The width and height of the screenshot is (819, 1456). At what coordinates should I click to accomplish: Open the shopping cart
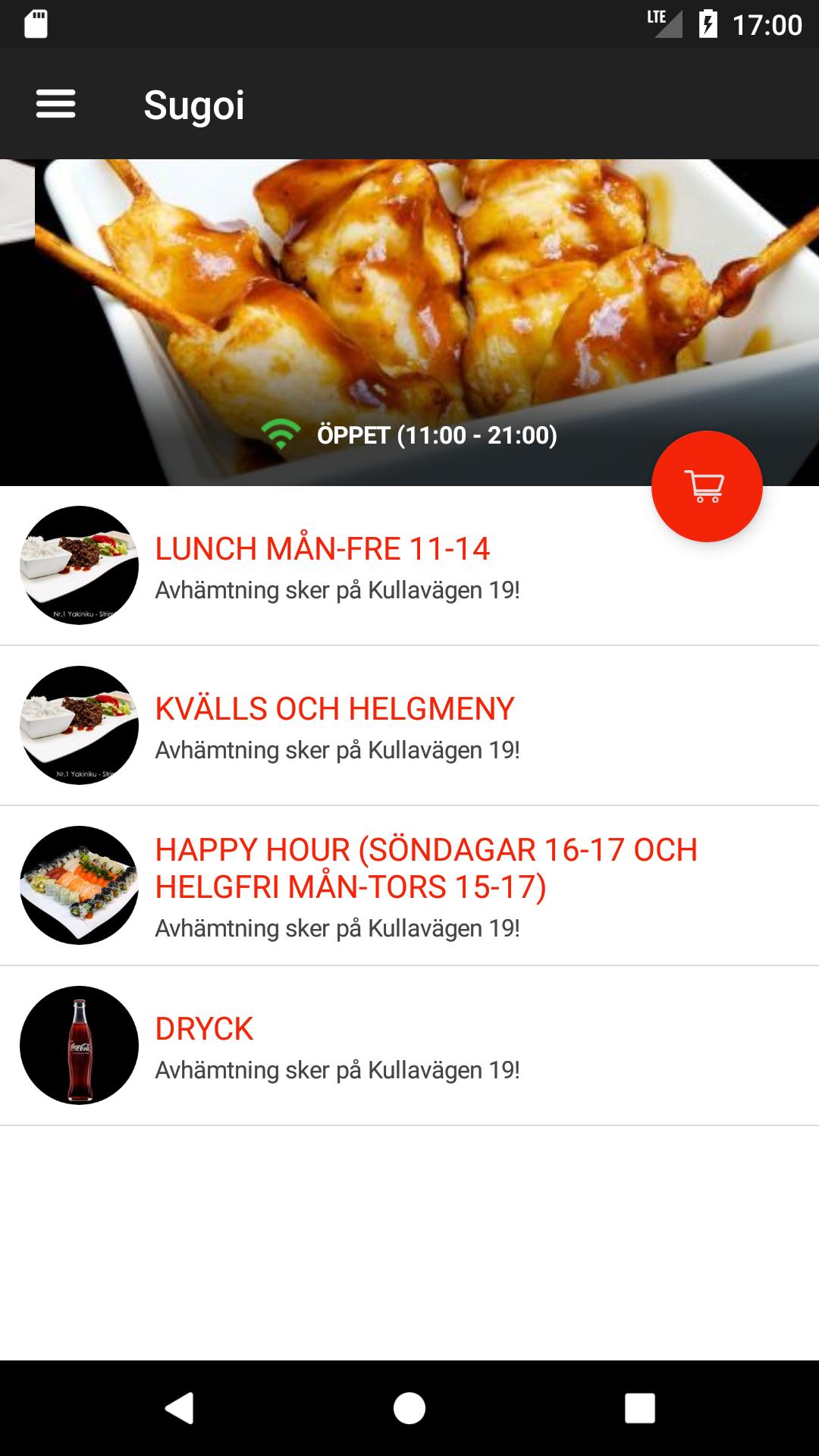point(706,486)
